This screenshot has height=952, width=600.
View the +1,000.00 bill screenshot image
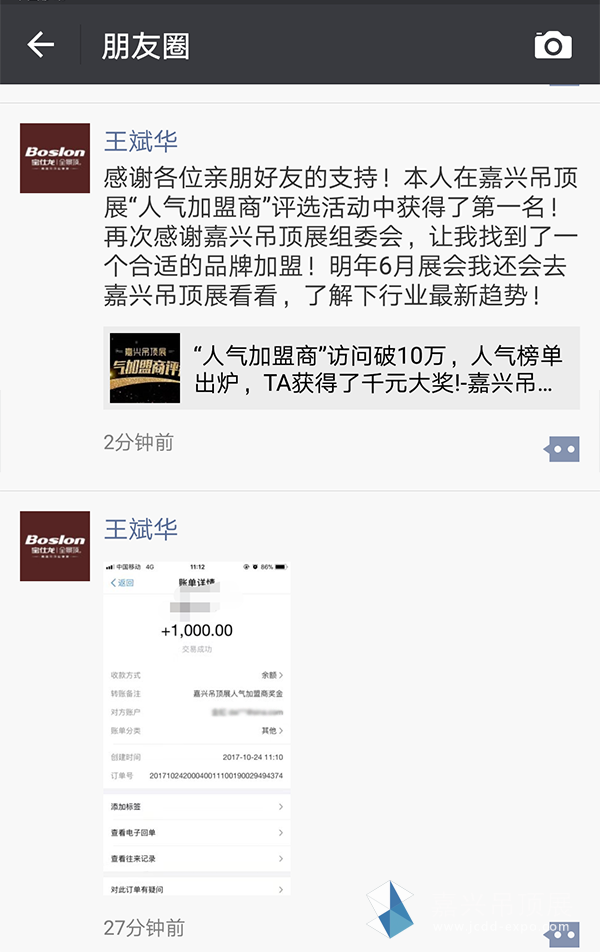coord(197,728)
